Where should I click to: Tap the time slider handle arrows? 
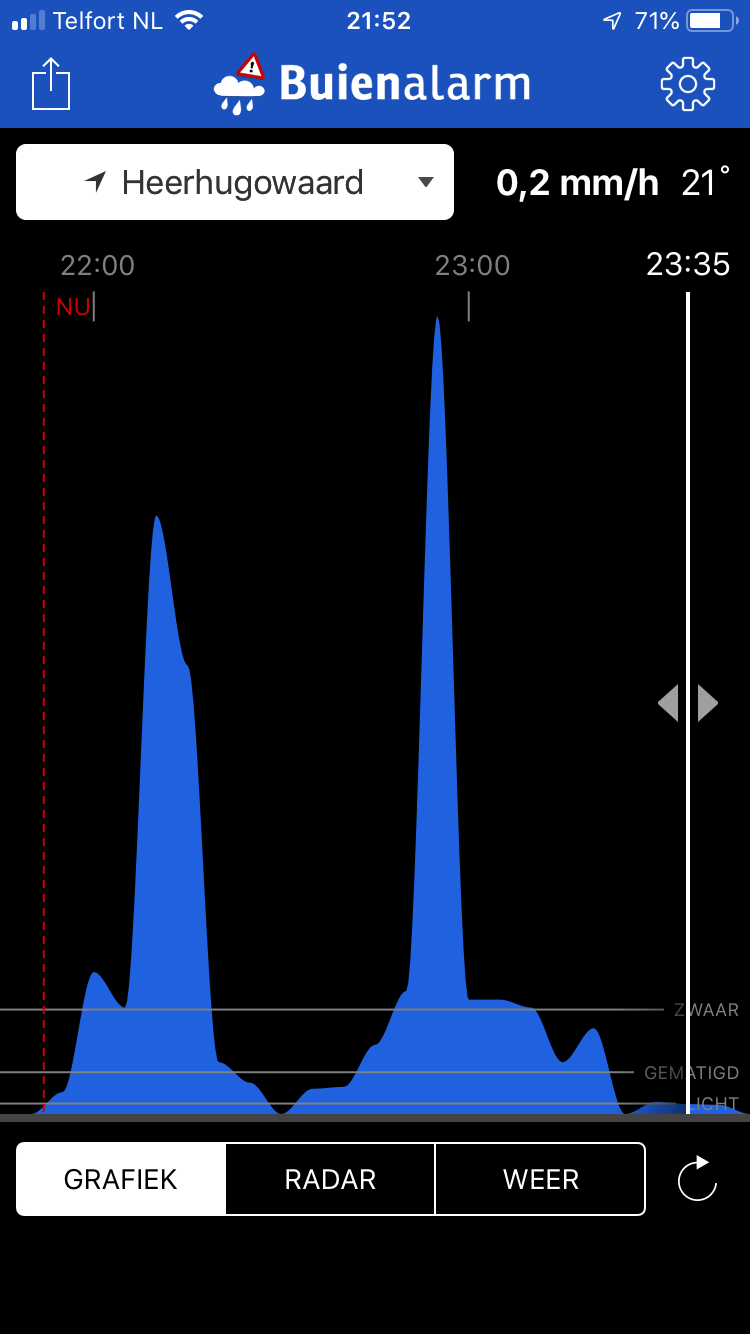coord(688,703)
